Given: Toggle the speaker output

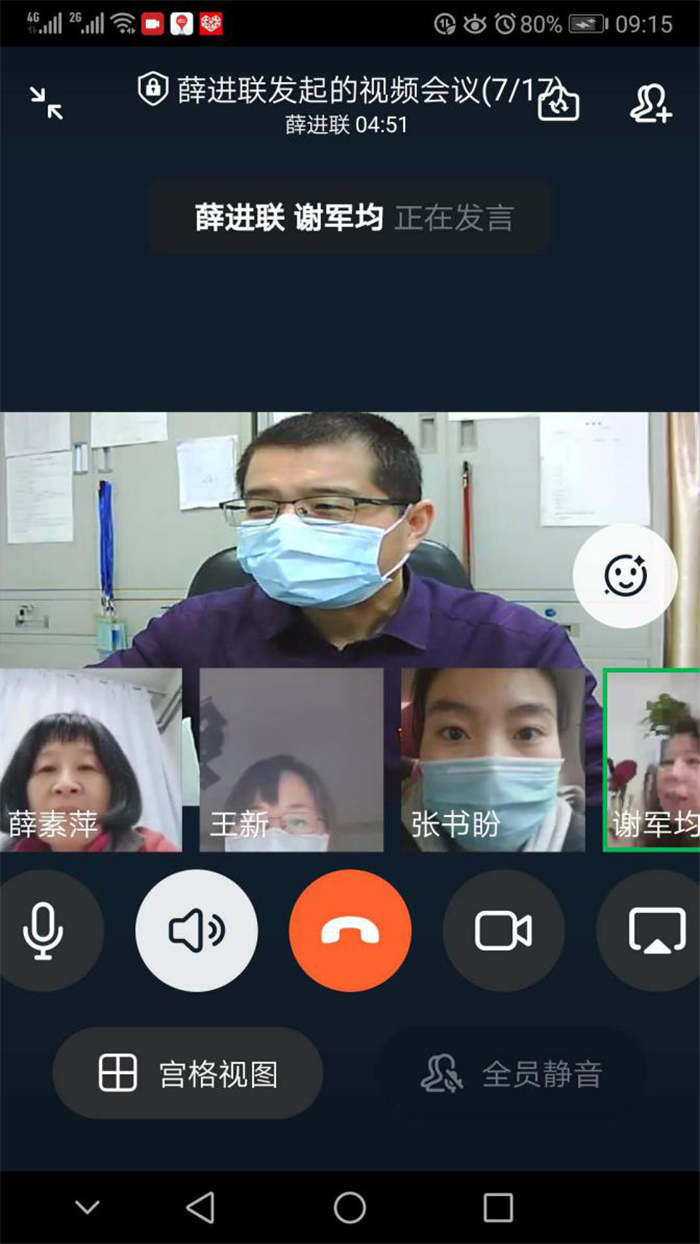Looking at the screenshot, I should 197,931.
